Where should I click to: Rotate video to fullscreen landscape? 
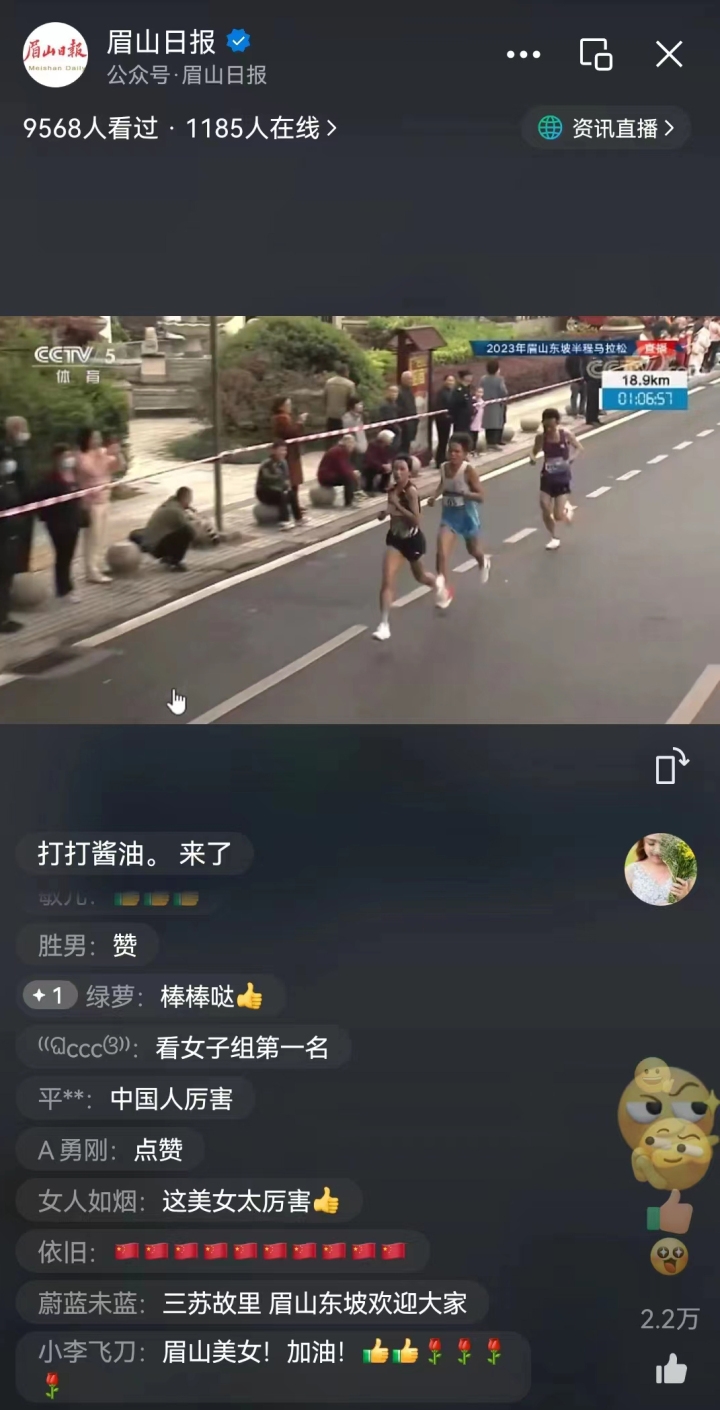pos(671,767)
